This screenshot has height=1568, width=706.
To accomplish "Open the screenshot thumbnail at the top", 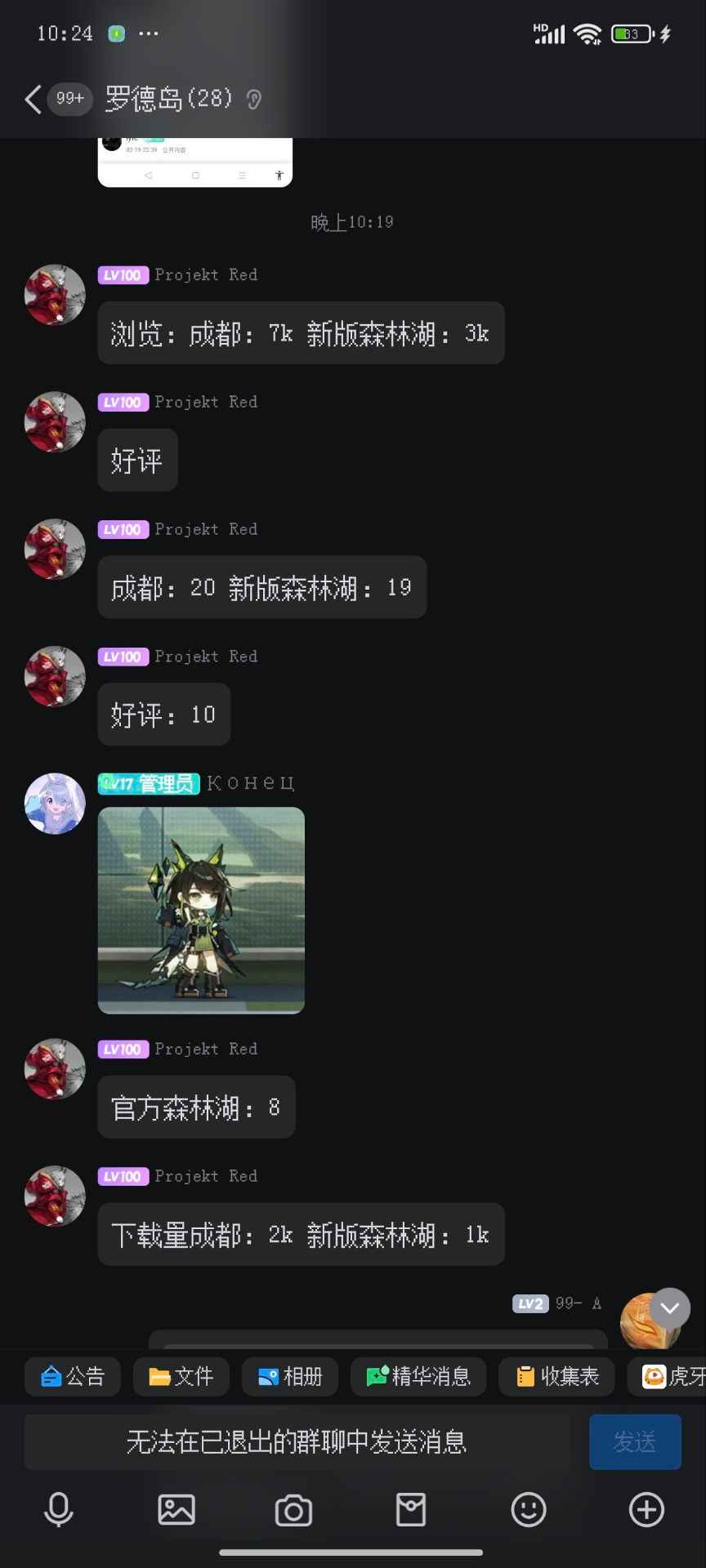I will tap(195, 163).
